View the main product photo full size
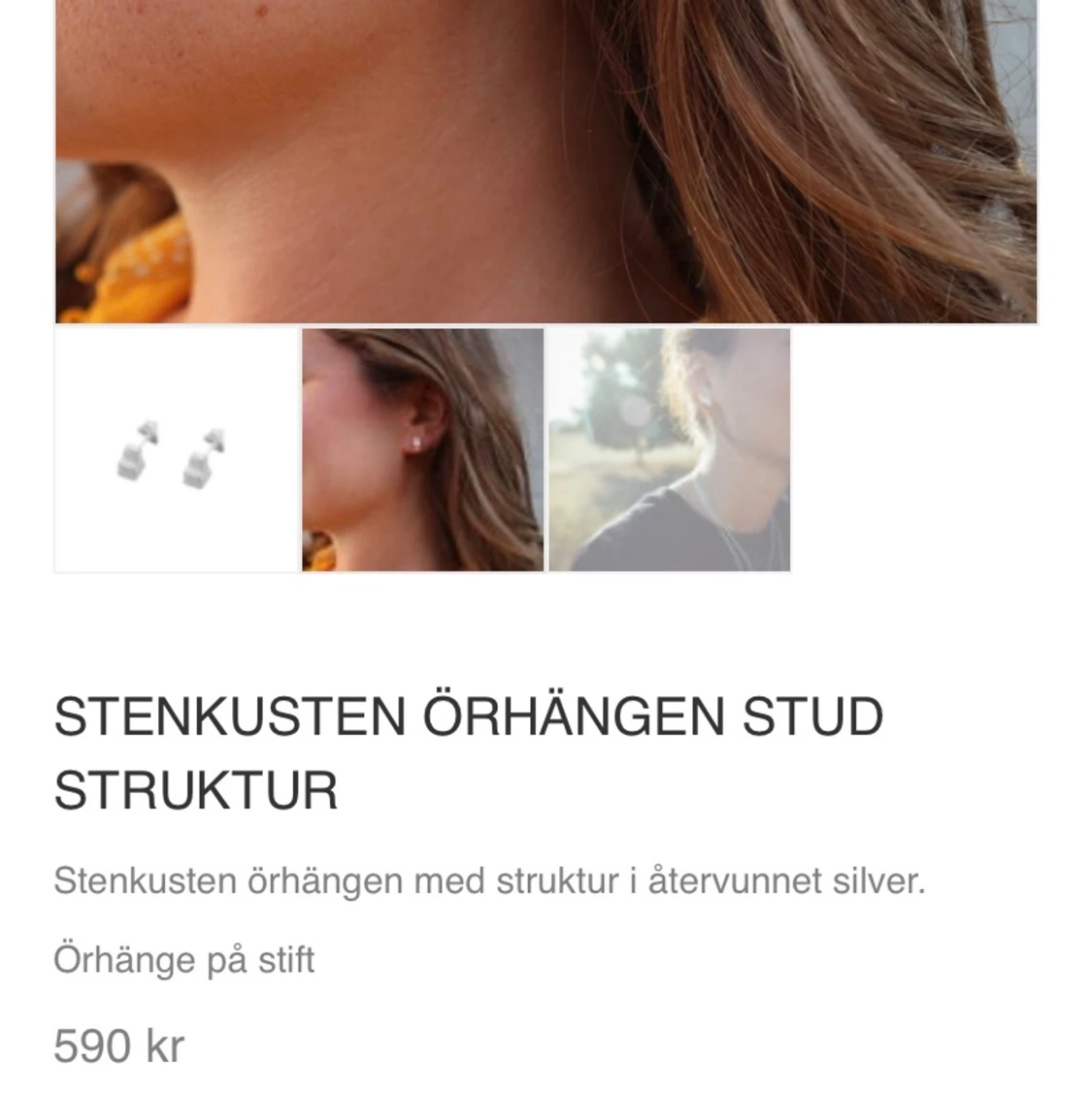Image resolution: width=1092 pixels, height=1093 pixels. [x=546, y=160]
